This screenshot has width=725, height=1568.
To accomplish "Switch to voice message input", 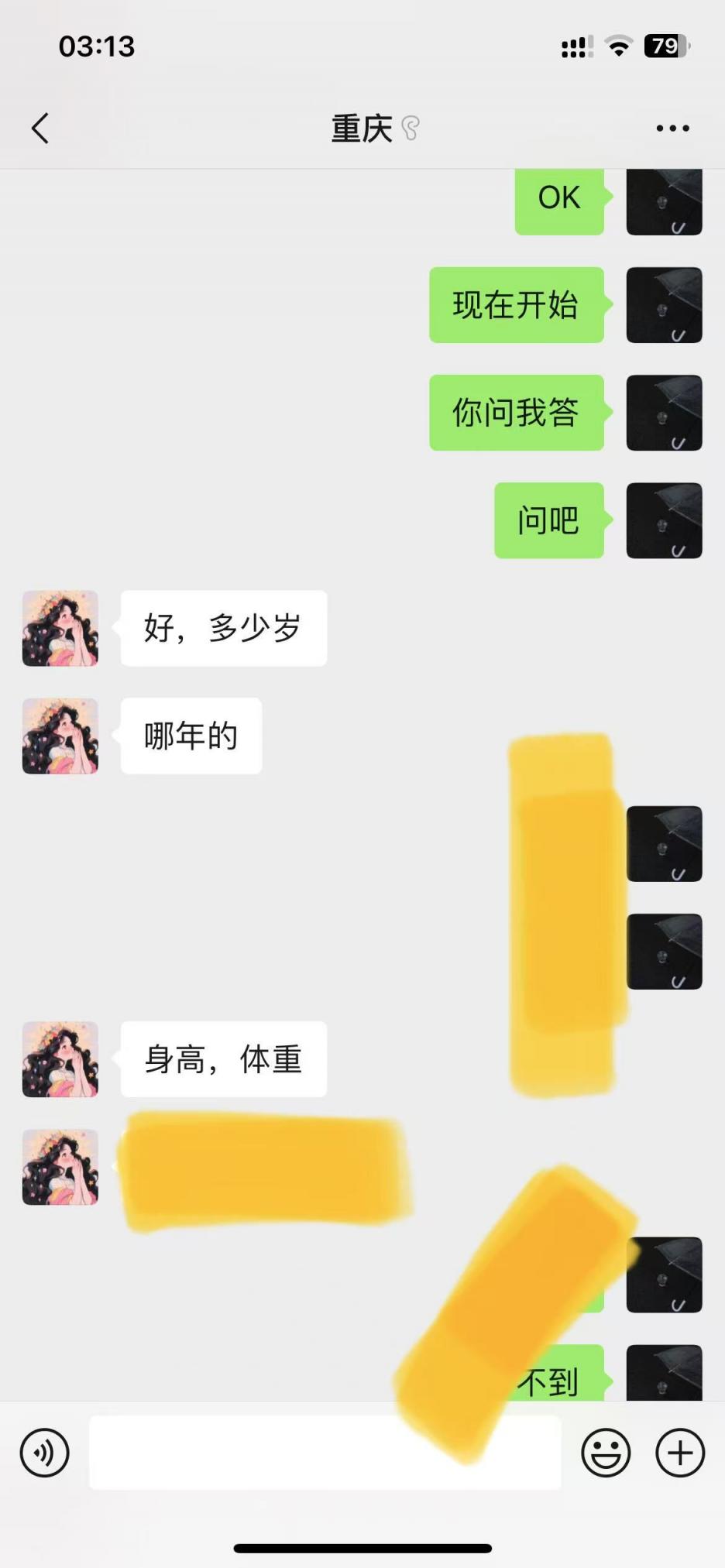I will coord(45,1453).
